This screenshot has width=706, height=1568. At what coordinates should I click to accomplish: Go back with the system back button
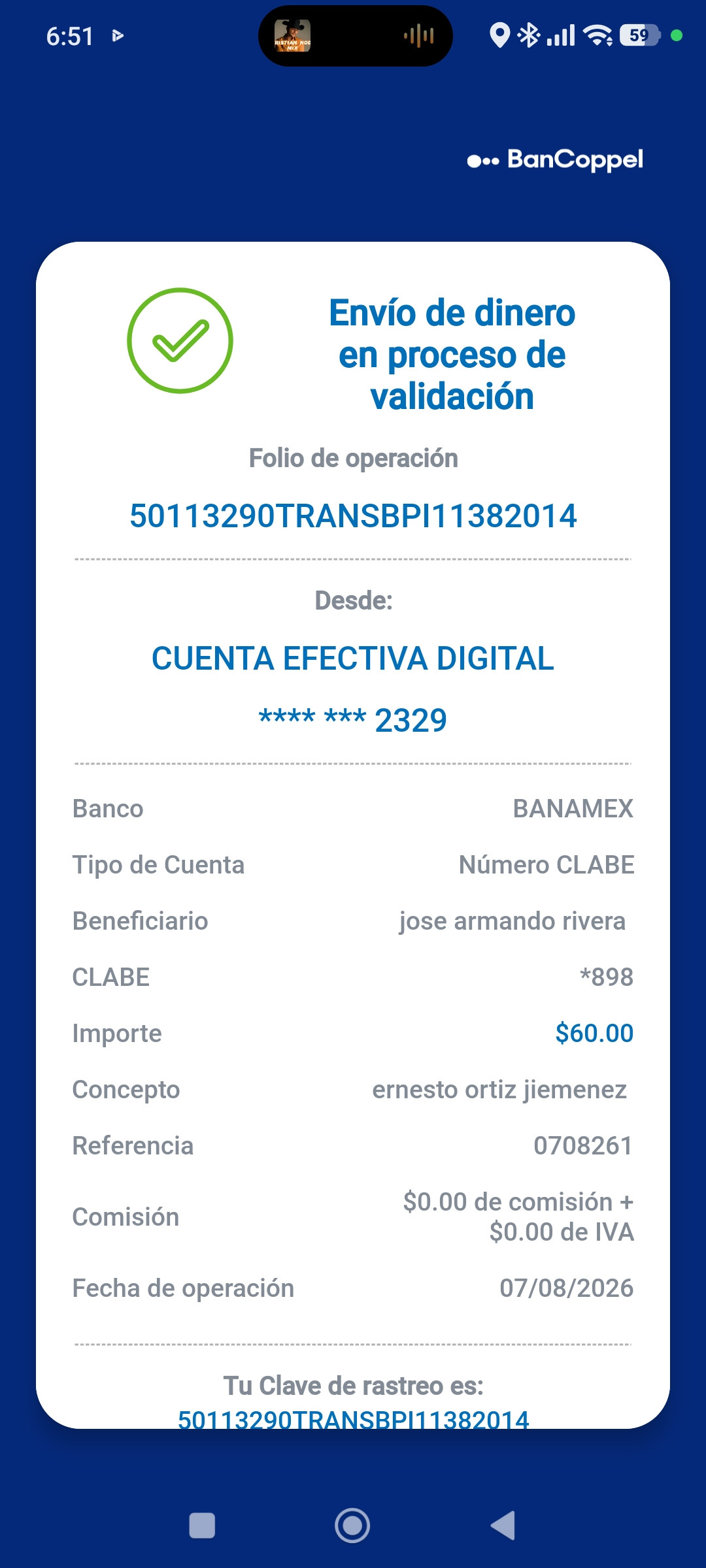(x=503, y=1526)
